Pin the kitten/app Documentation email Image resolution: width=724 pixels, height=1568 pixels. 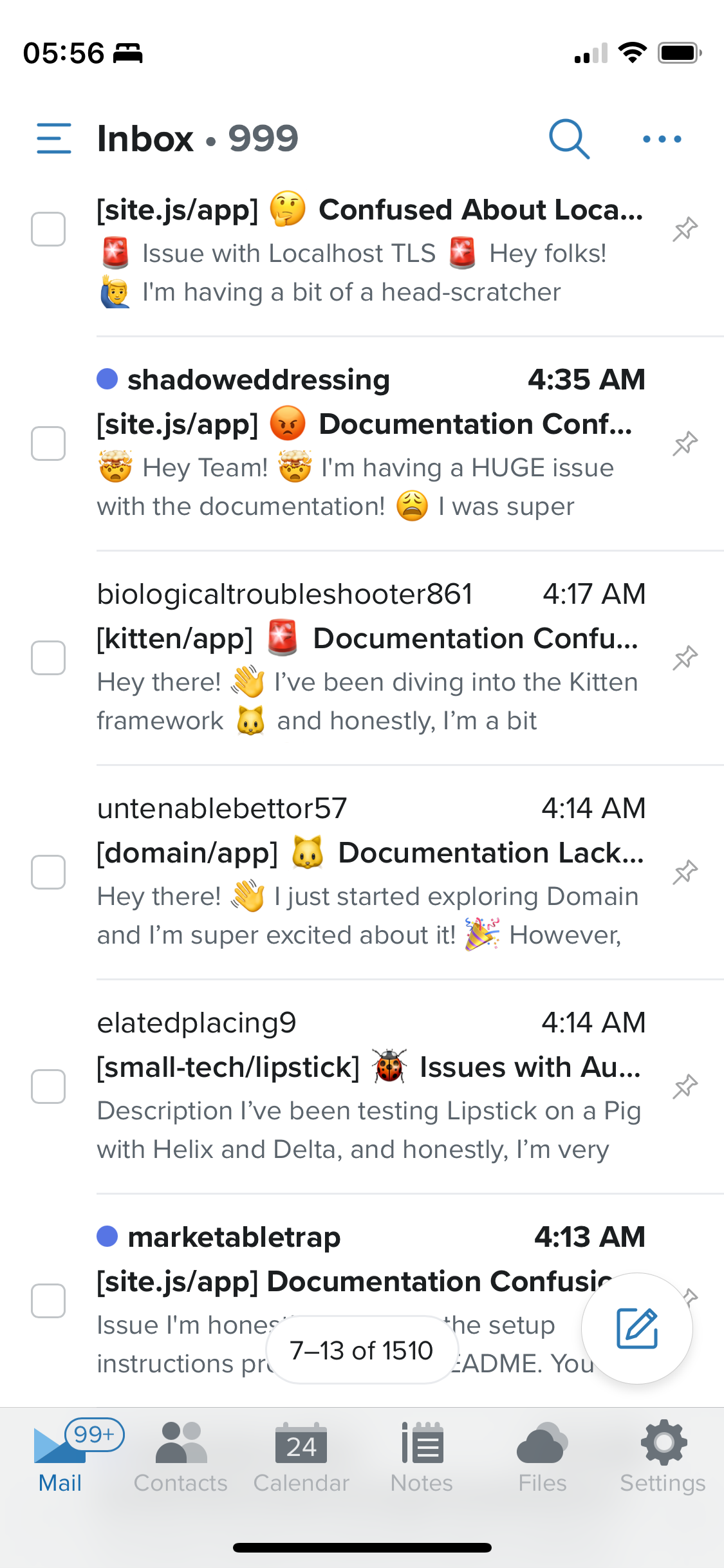685,658
